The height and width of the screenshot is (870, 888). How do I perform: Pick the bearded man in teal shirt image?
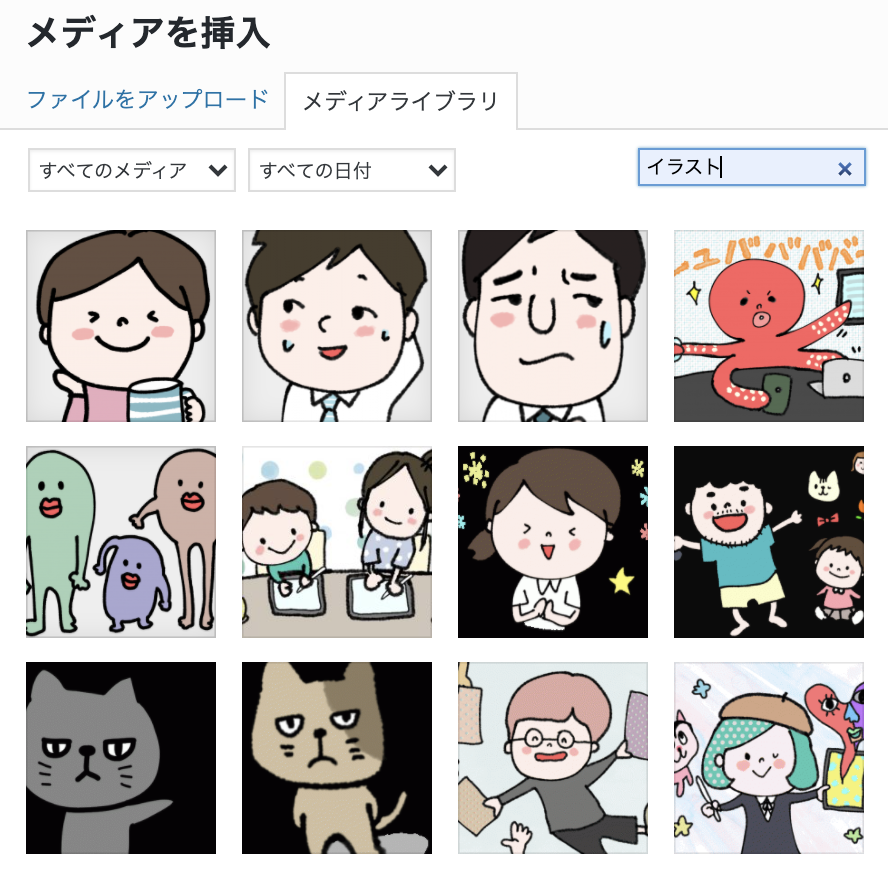pyautogui.click(x=769, y=542)
